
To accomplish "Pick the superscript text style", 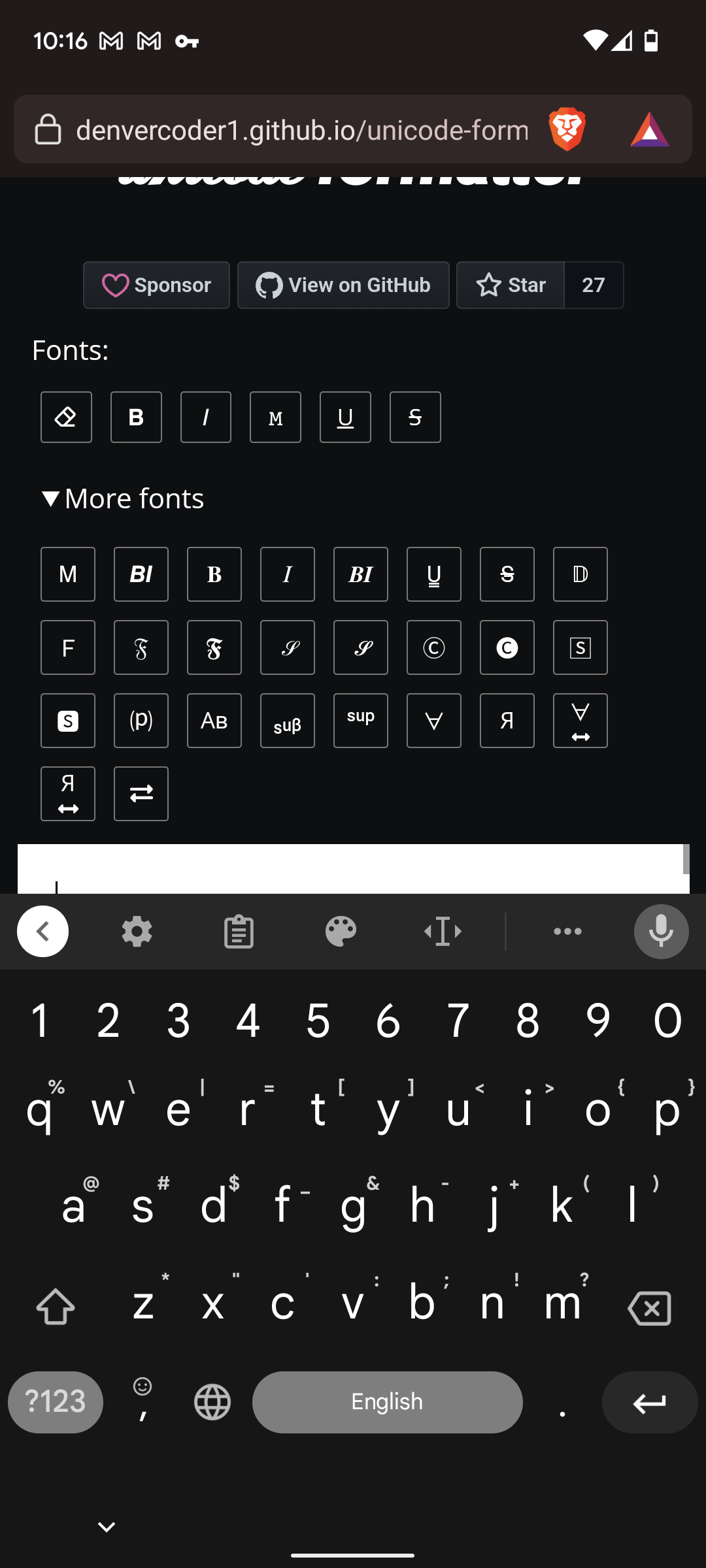I will [x=360, y=721].
